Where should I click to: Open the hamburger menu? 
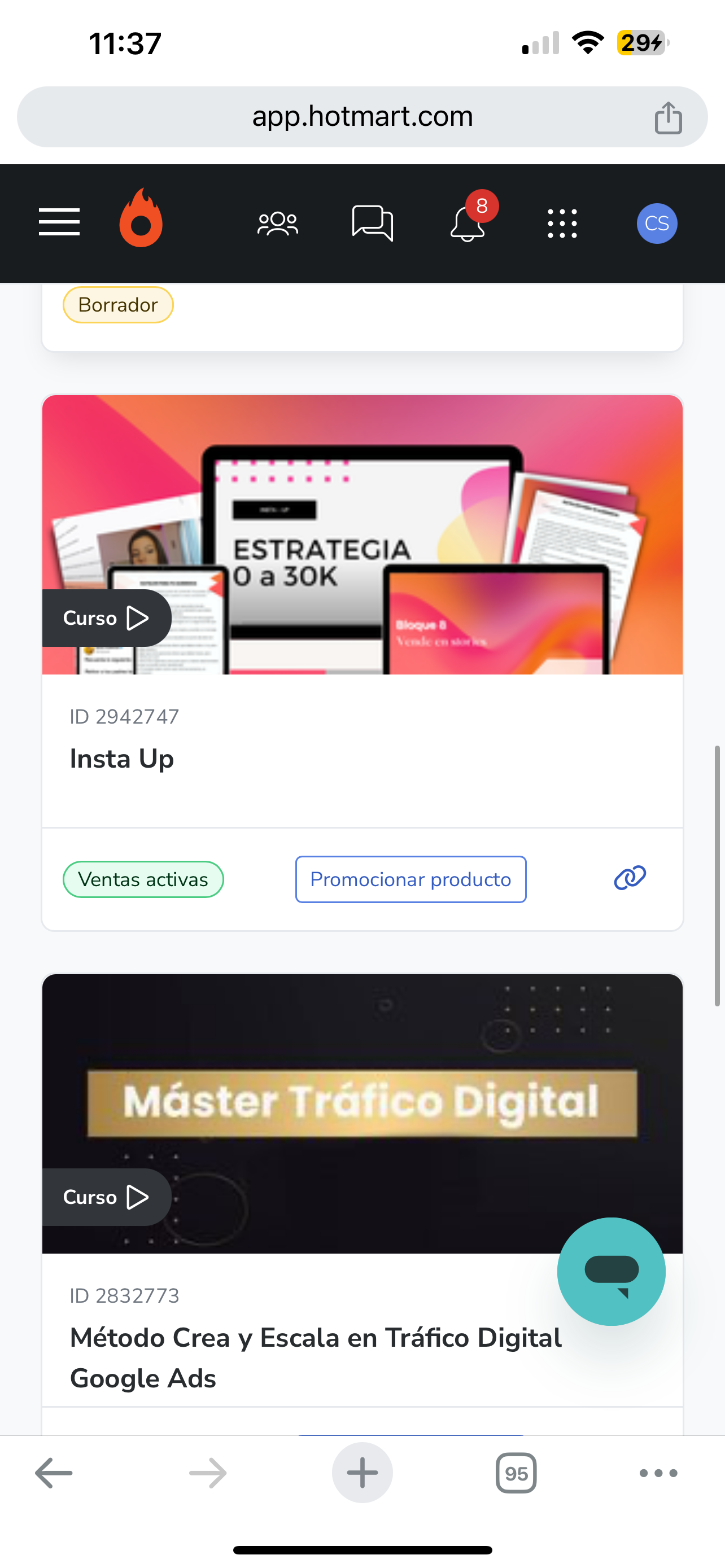59,222
